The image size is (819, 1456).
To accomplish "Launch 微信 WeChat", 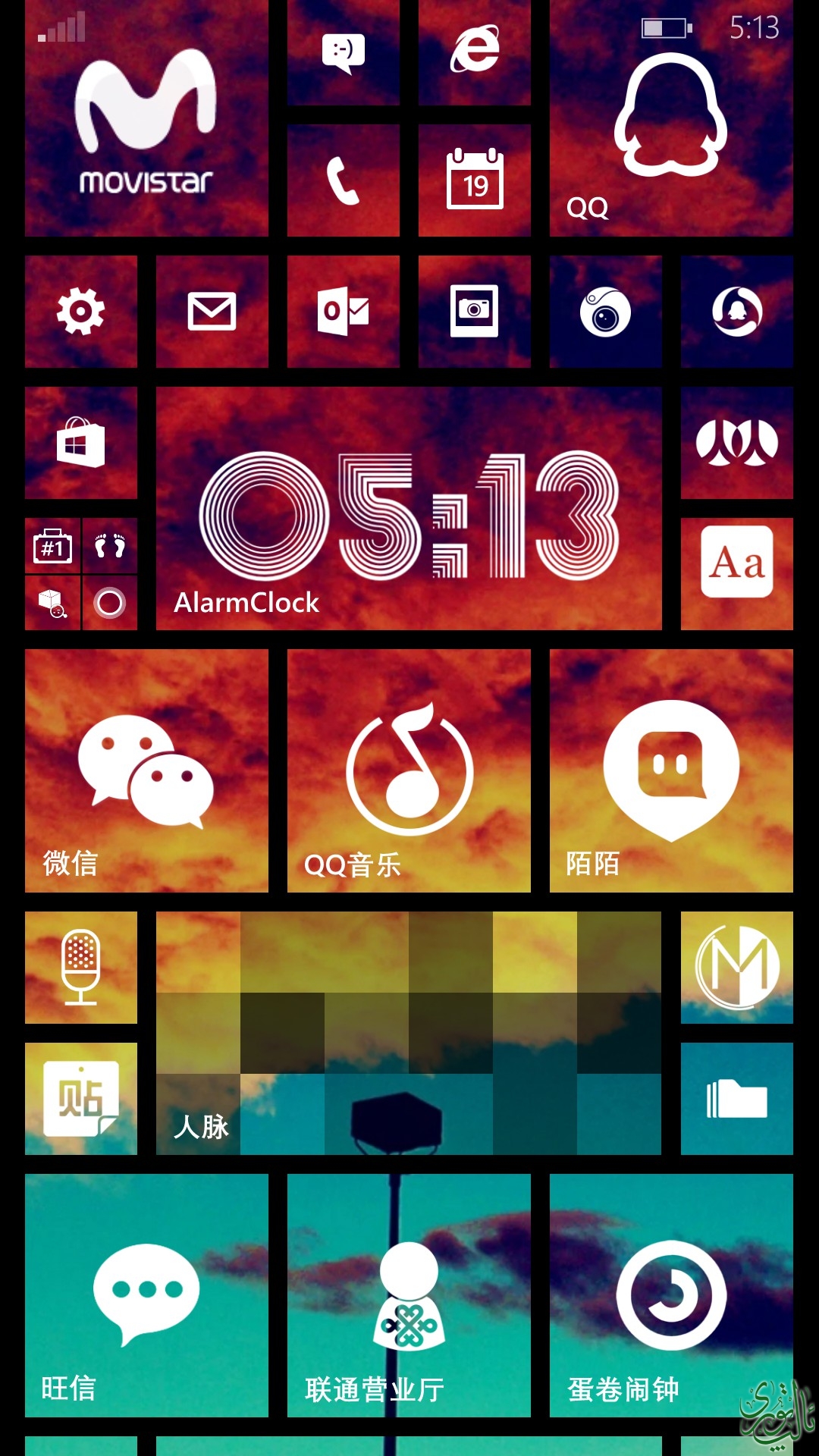I will pos(146,770).
